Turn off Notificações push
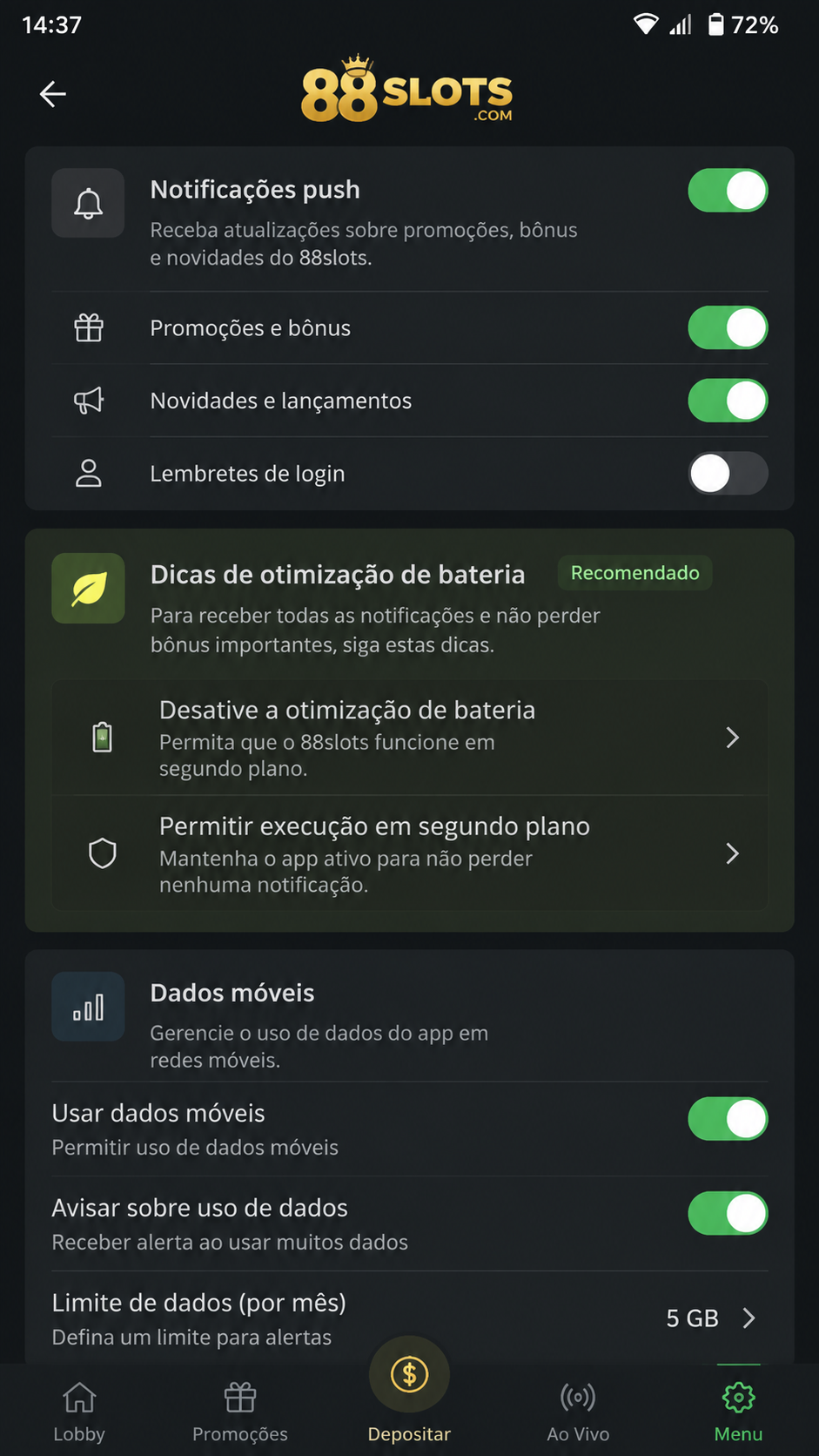The width and height of the screenshot is (819, 1456). click(728, 191)
